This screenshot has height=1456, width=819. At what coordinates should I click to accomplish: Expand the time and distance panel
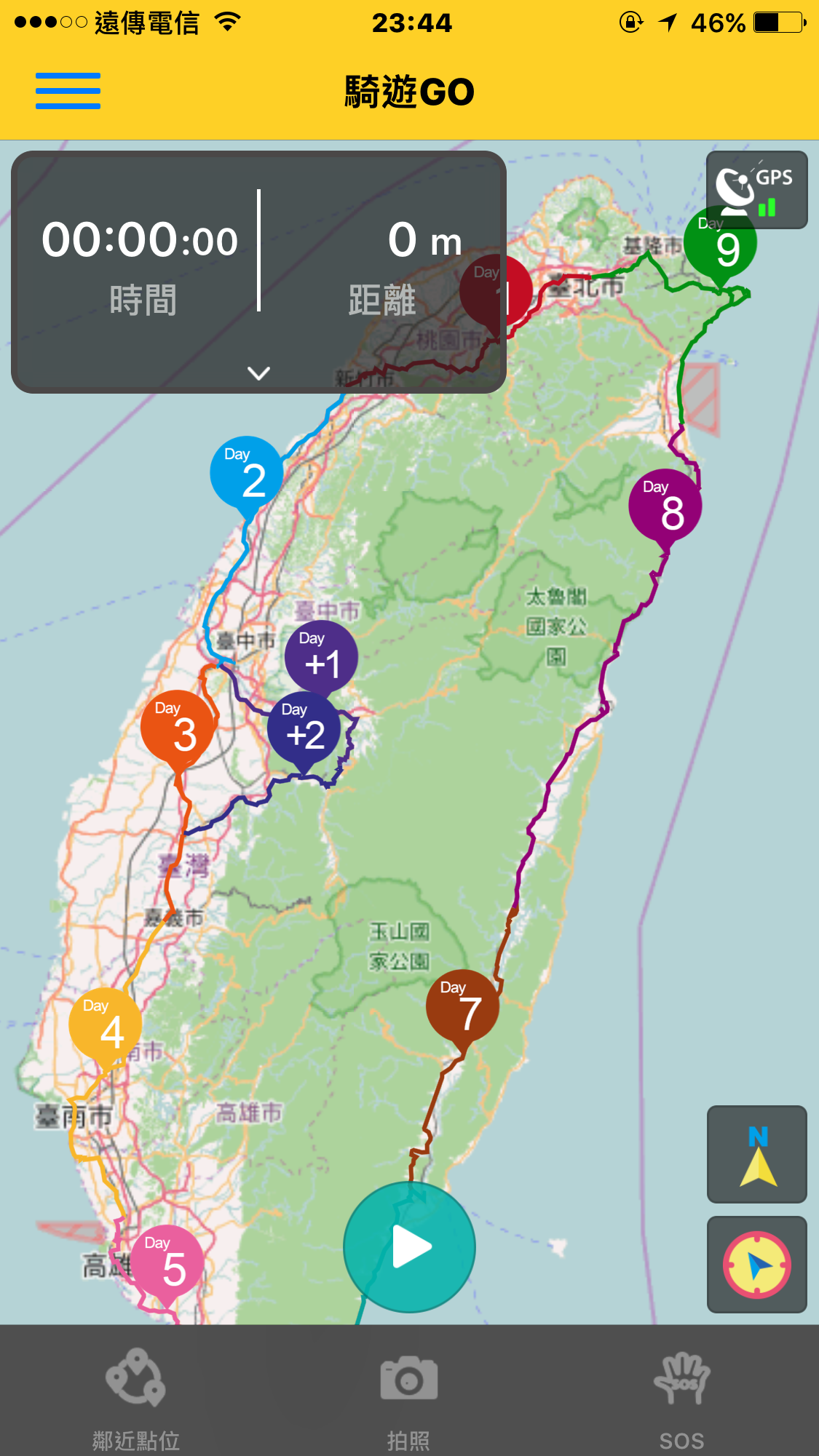(x=258, y=373)
